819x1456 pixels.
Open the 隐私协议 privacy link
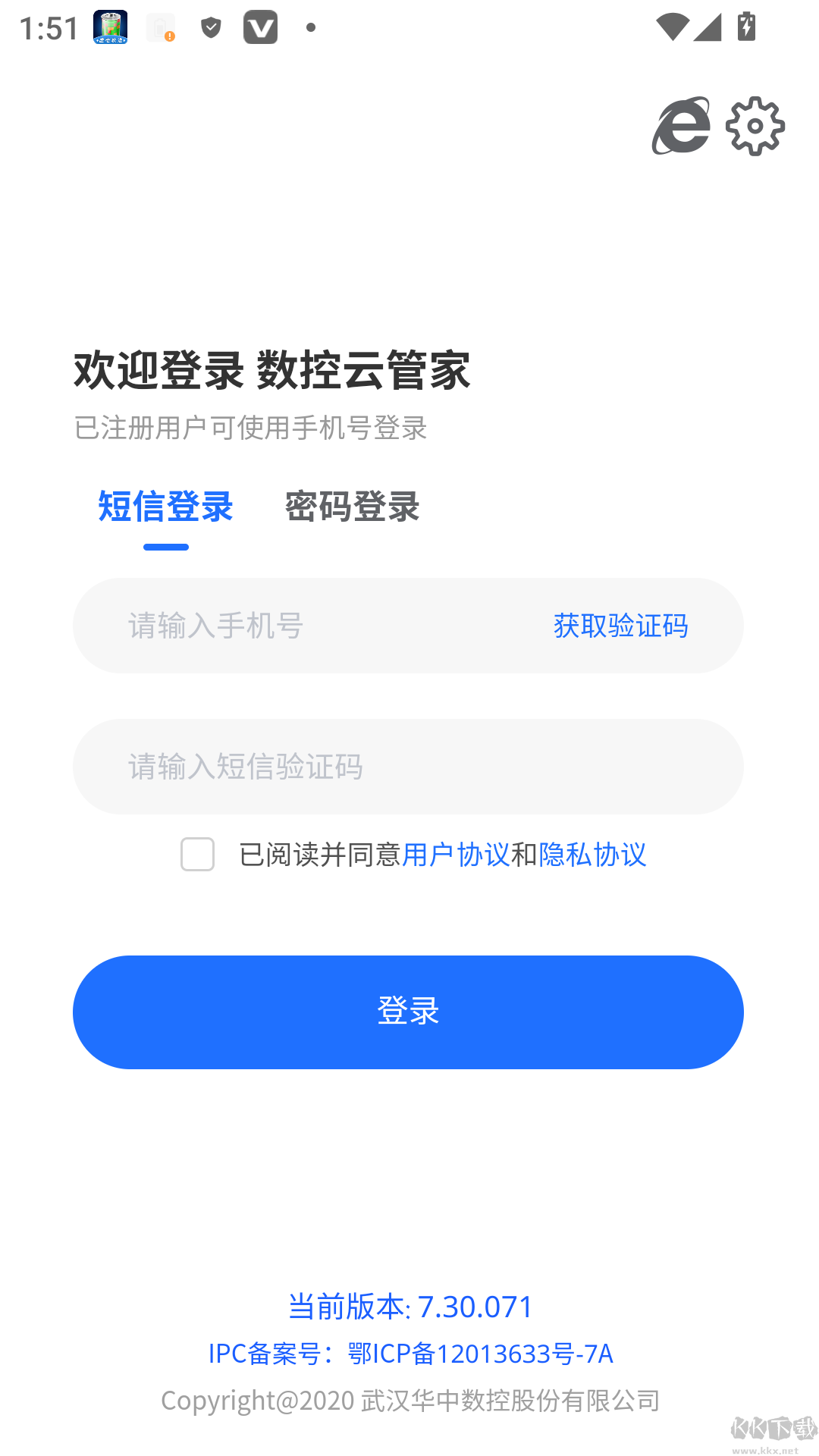(593, 855)
